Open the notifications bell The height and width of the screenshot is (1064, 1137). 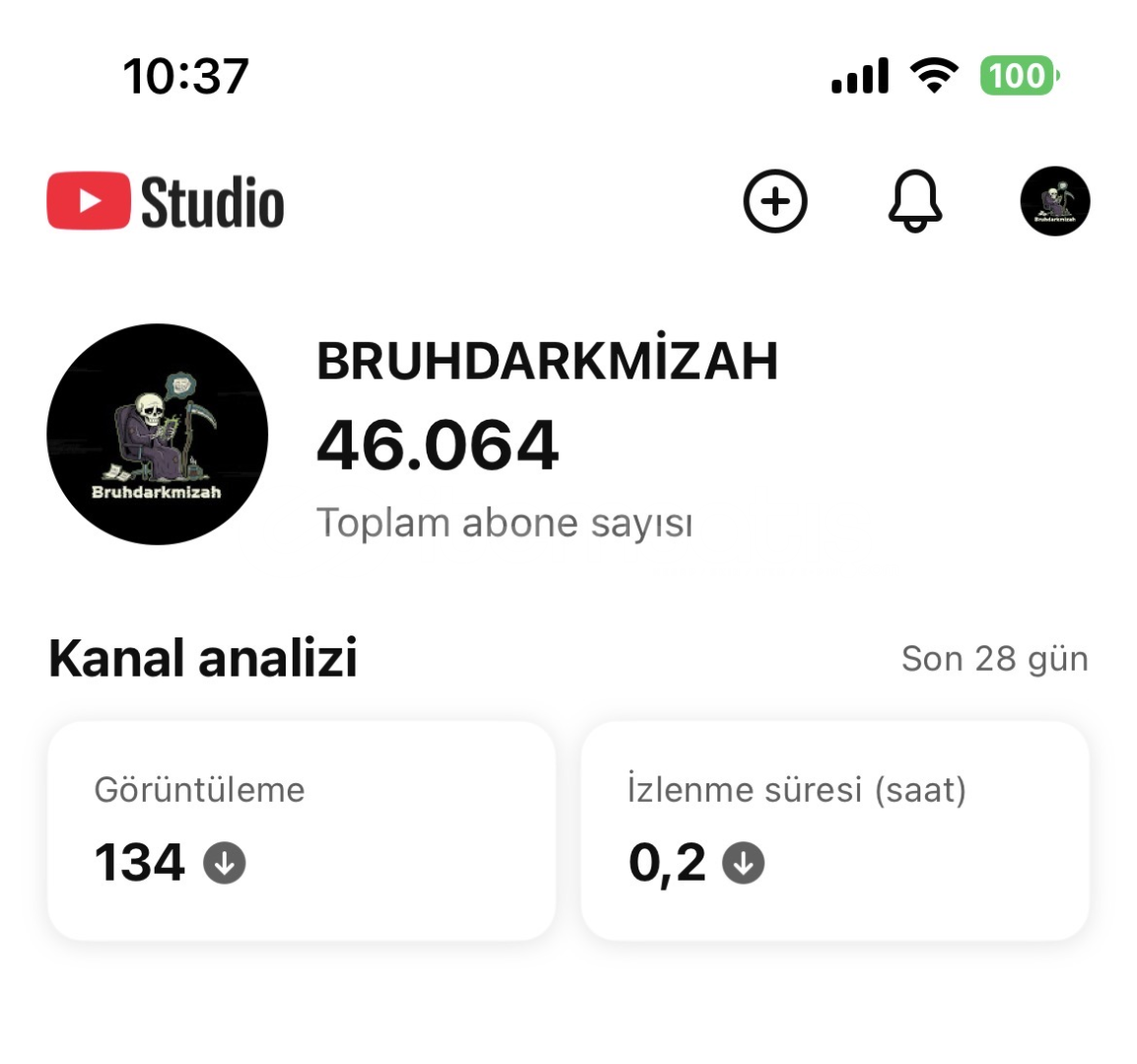915,202
